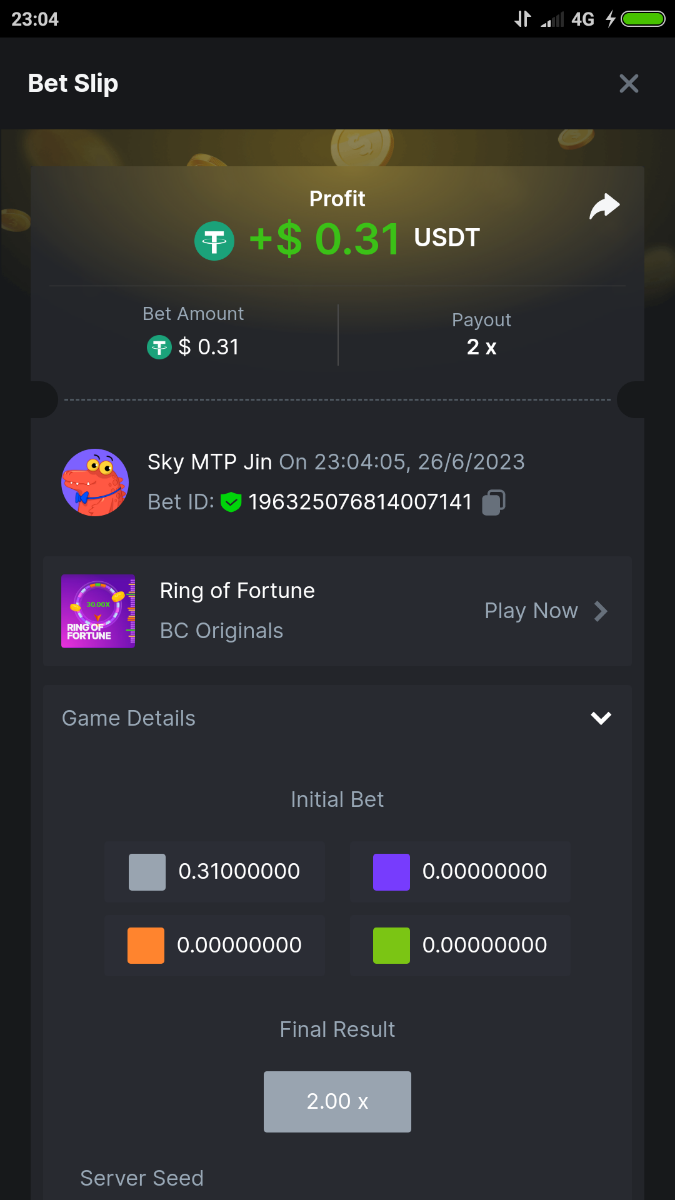Open Sky MTP Jin's profile avatar
This screenshot has height=1200, width=675.
click(x=95, y=482)
